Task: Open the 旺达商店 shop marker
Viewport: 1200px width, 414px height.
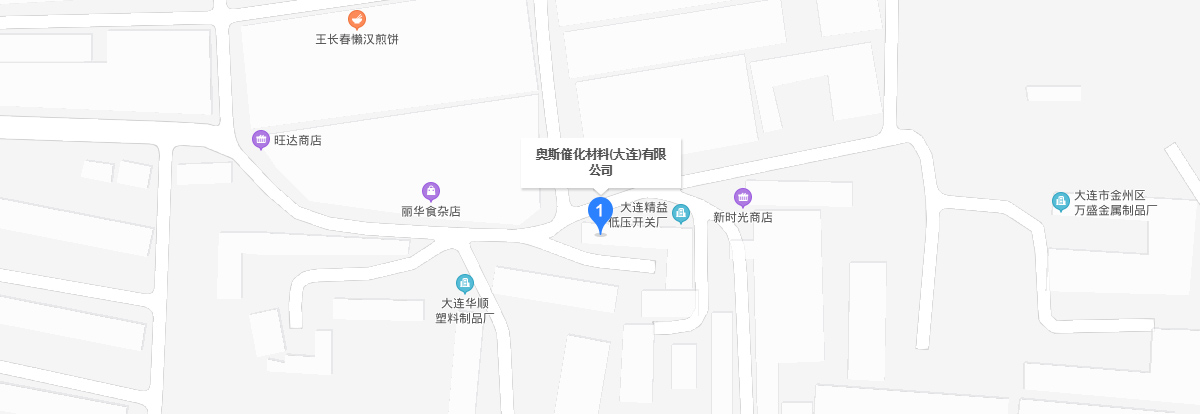Action: 260,140
